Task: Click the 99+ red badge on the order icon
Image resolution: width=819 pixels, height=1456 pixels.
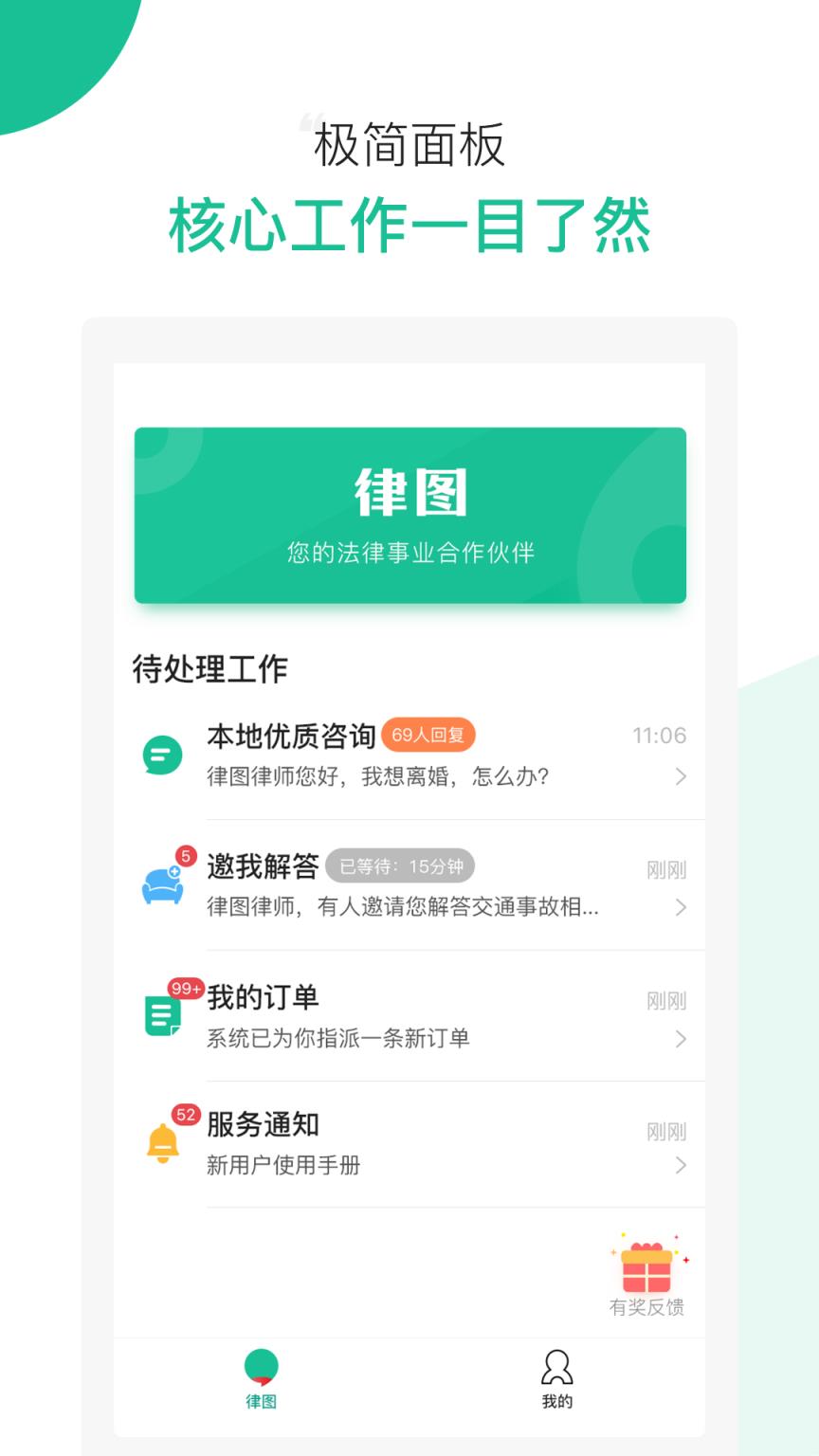Action: (184, 988)
